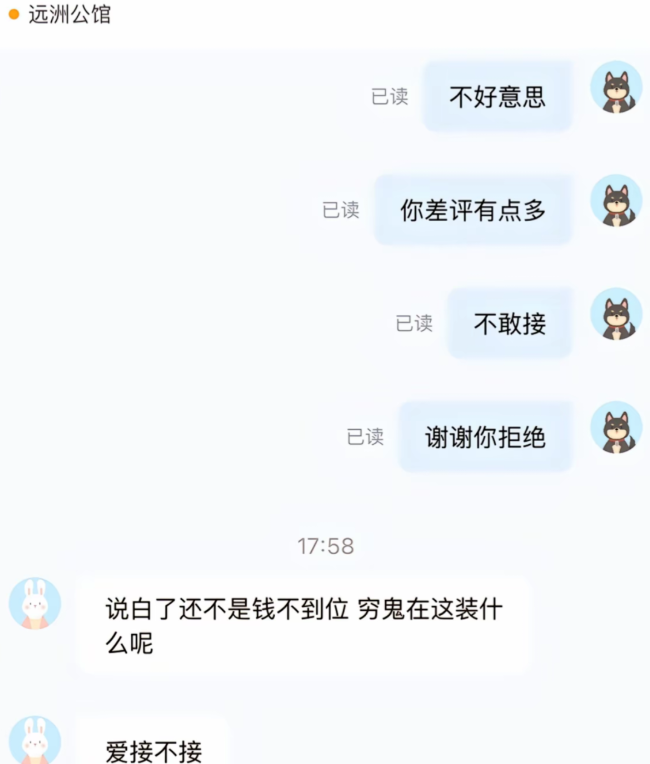Open dog avatar beside "不好意思" message
650x764 pixels.
(616, 87)
